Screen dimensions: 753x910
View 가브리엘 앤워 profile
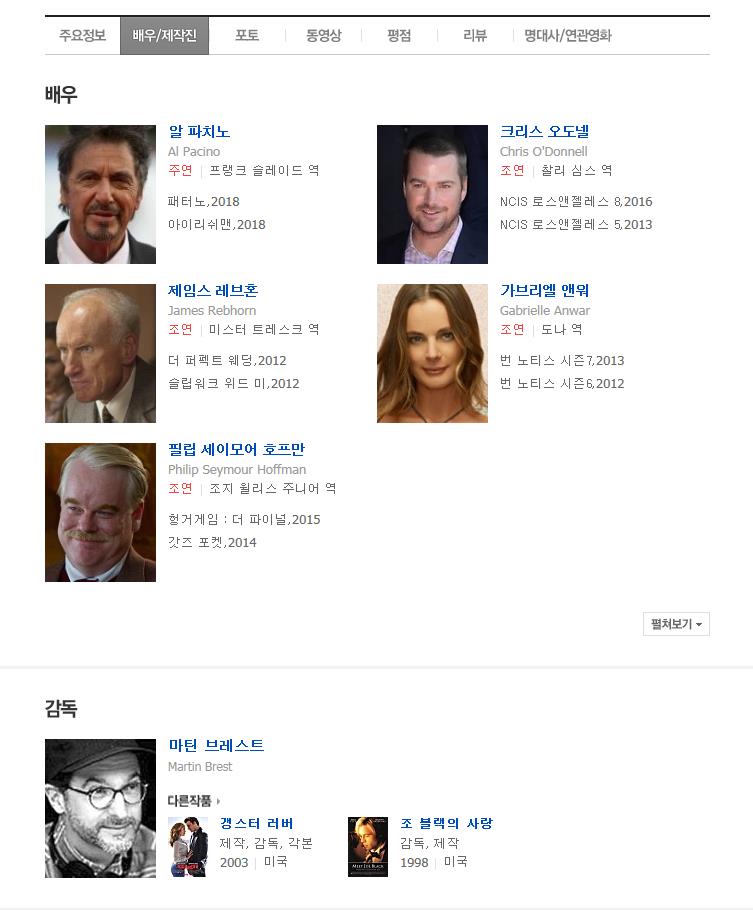544,291
